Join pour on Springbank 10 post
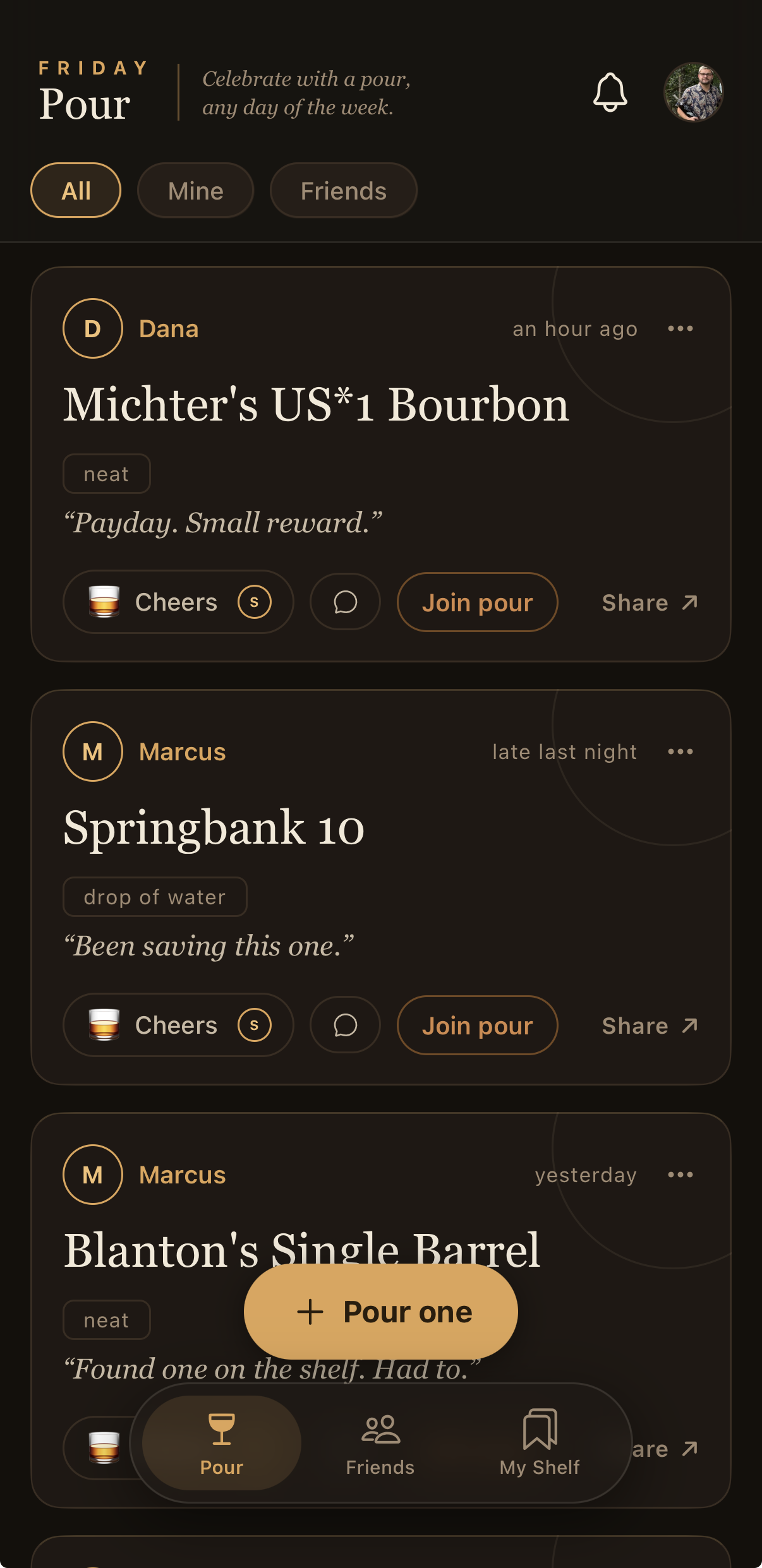The width and height of the screenshot is (762, 1568). coord(477,1025)
